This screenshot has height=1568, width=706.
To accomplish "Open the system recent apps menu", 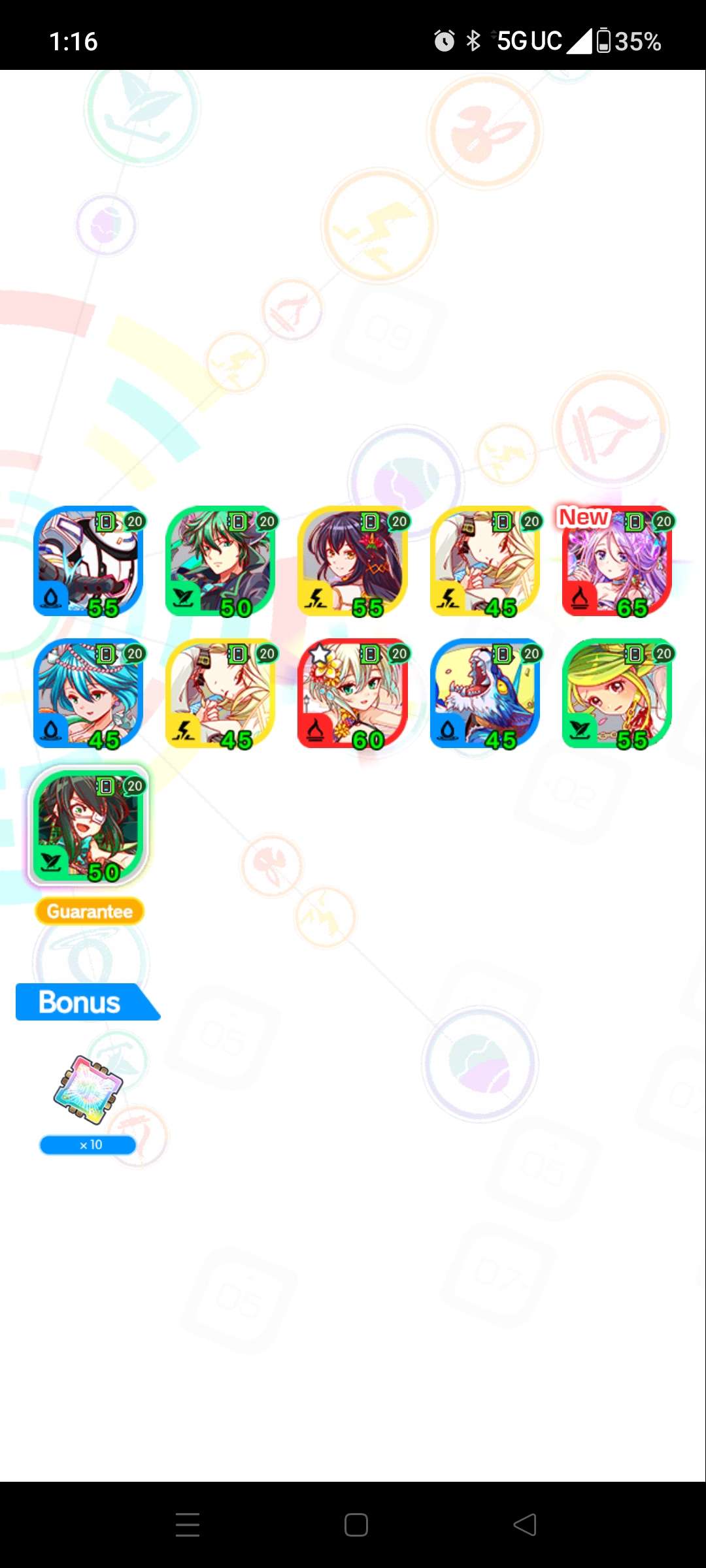I will tap(188, 1524).
